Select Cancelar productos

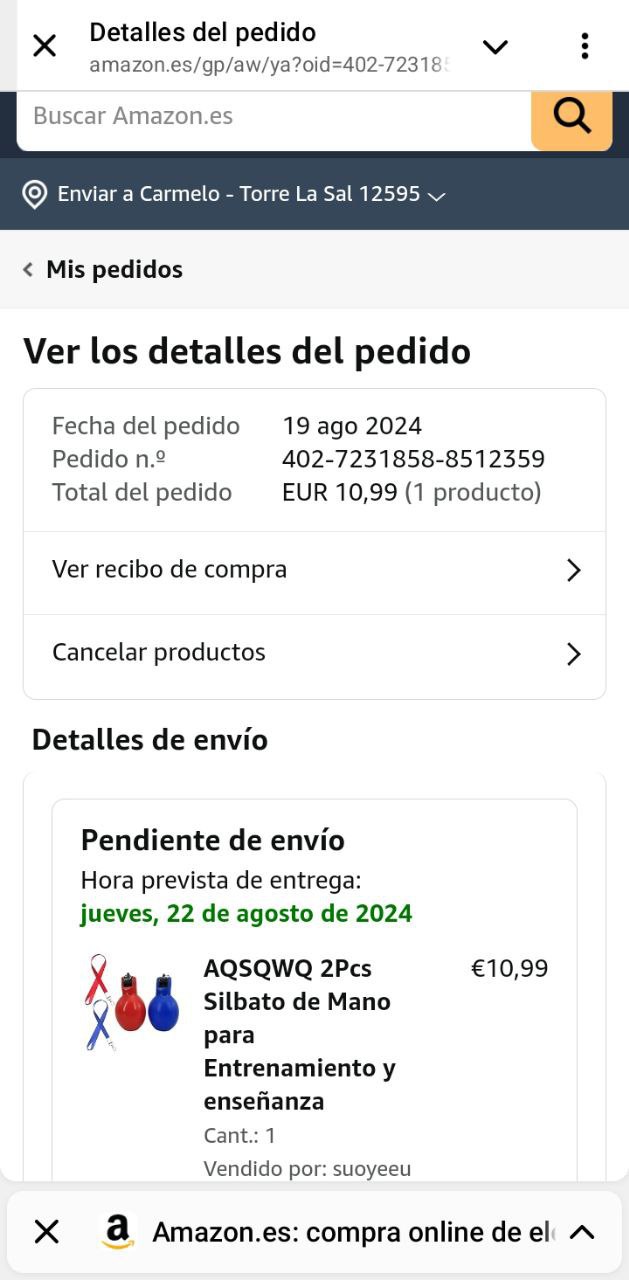[x=314, y=653]
